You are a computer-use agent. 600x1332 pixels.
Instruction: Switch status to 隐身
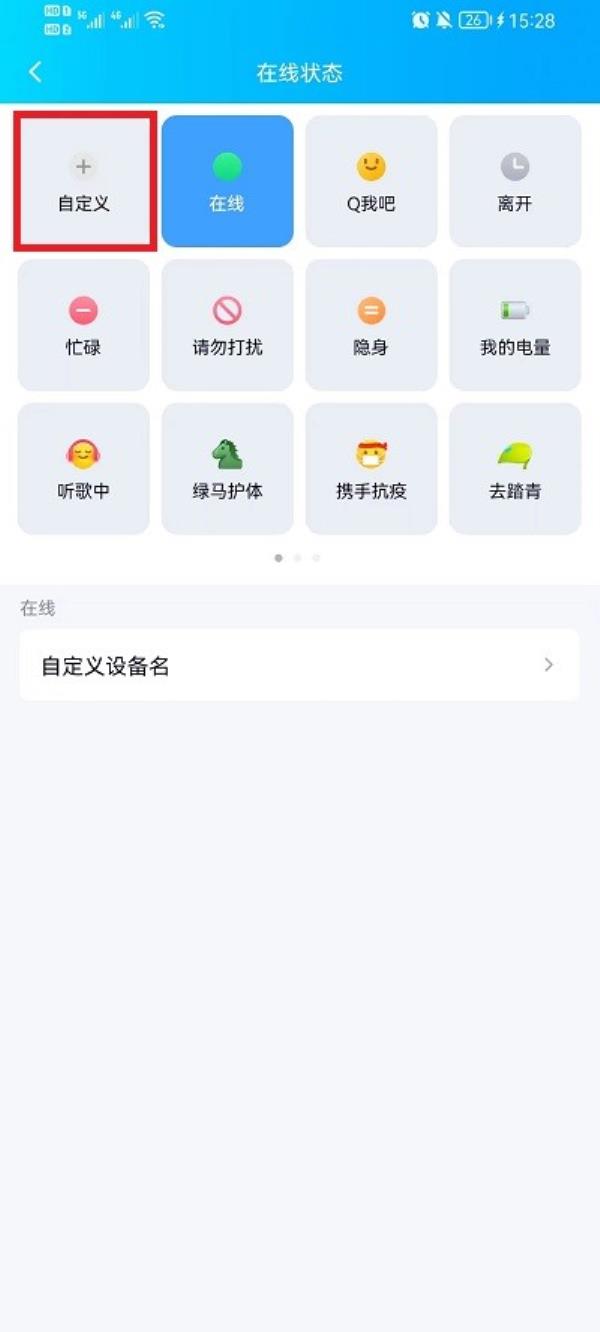pos(371,325)
